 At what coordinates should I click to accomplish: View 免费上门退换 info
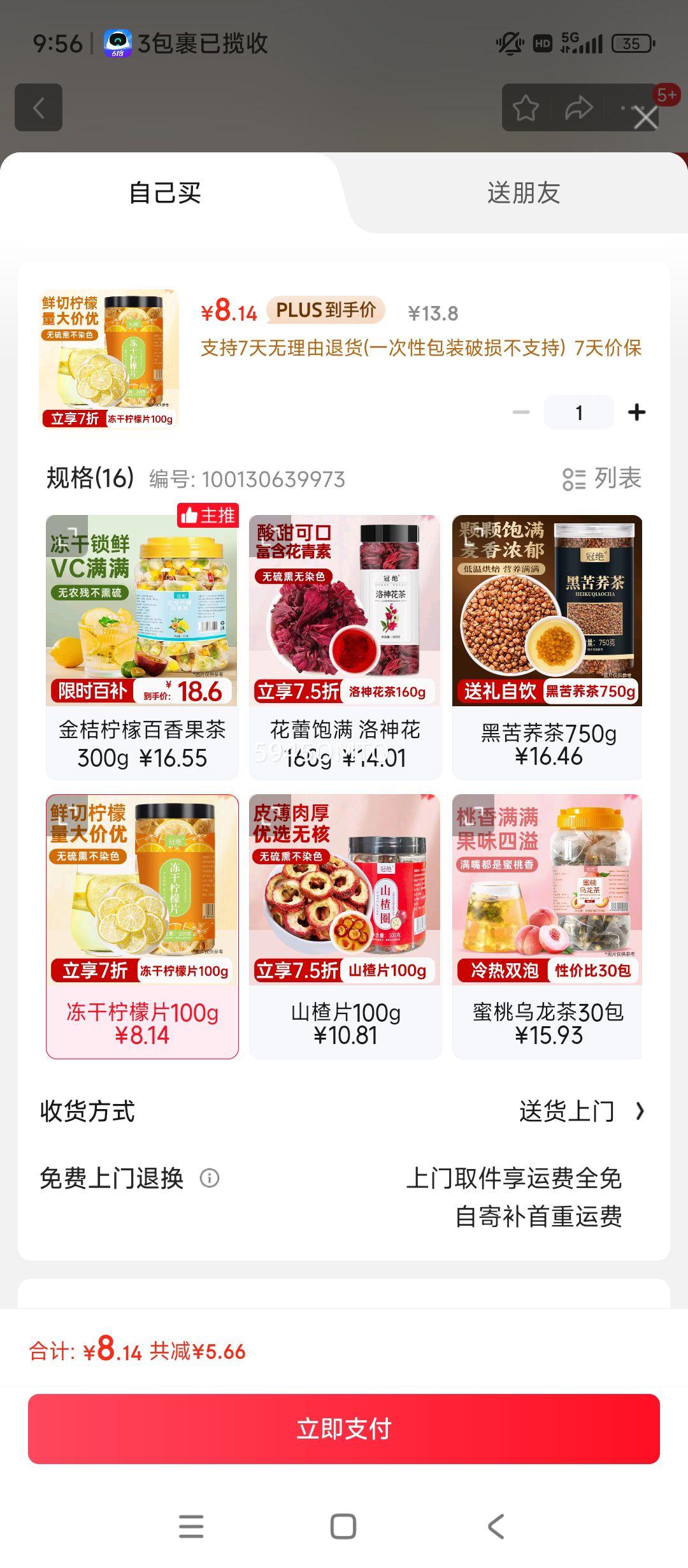click(210, 1178)
